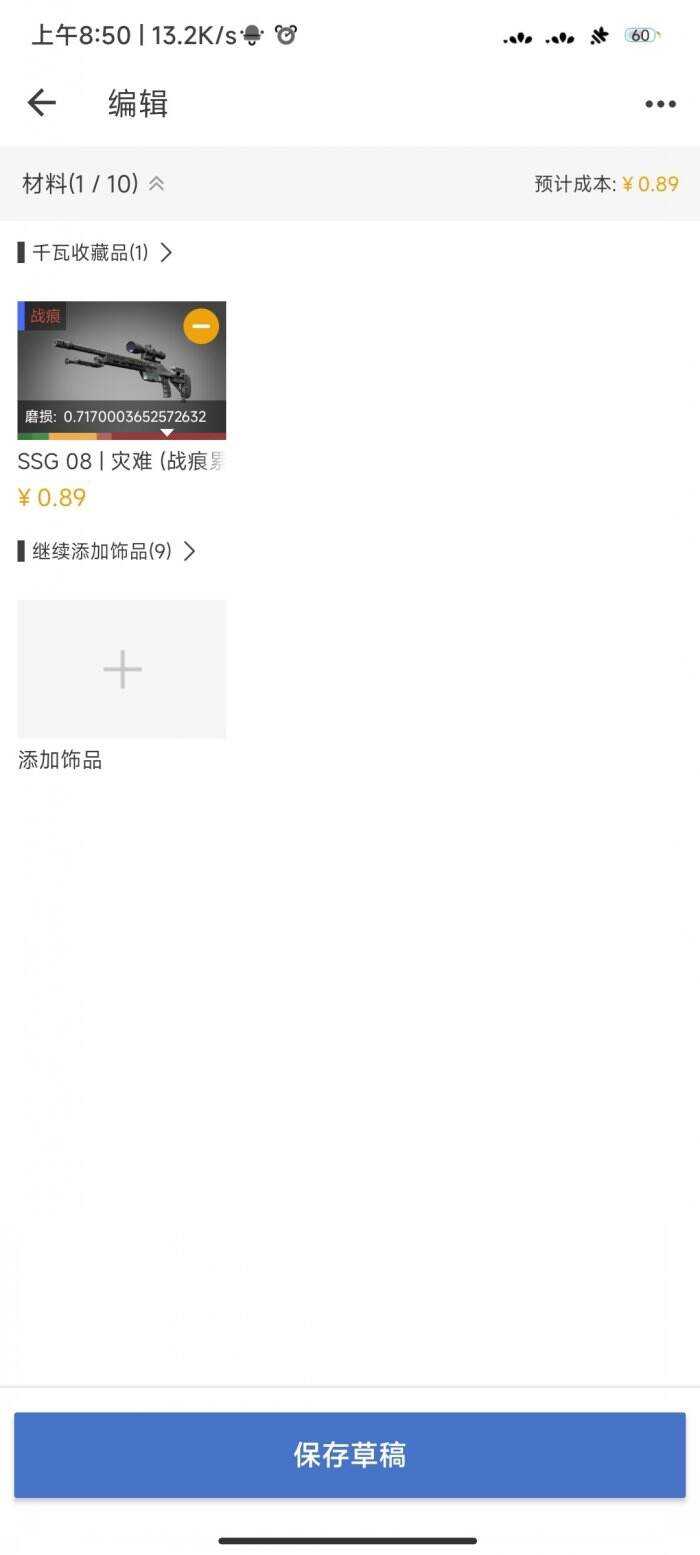
Task: Open 继续添加饰品(9) list
Action: [107, 551]
